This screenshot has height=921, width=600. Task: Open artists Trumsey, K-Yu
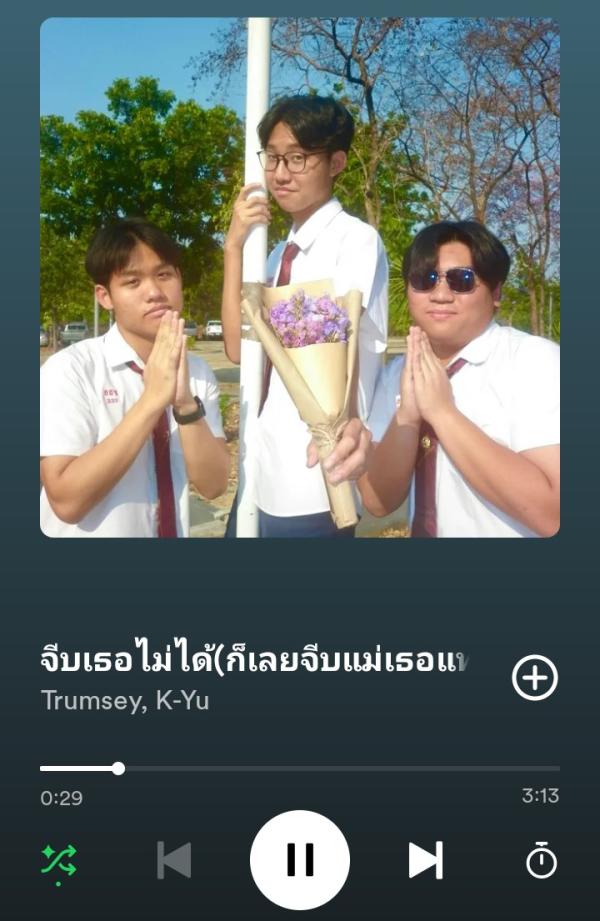pos(125,701)
